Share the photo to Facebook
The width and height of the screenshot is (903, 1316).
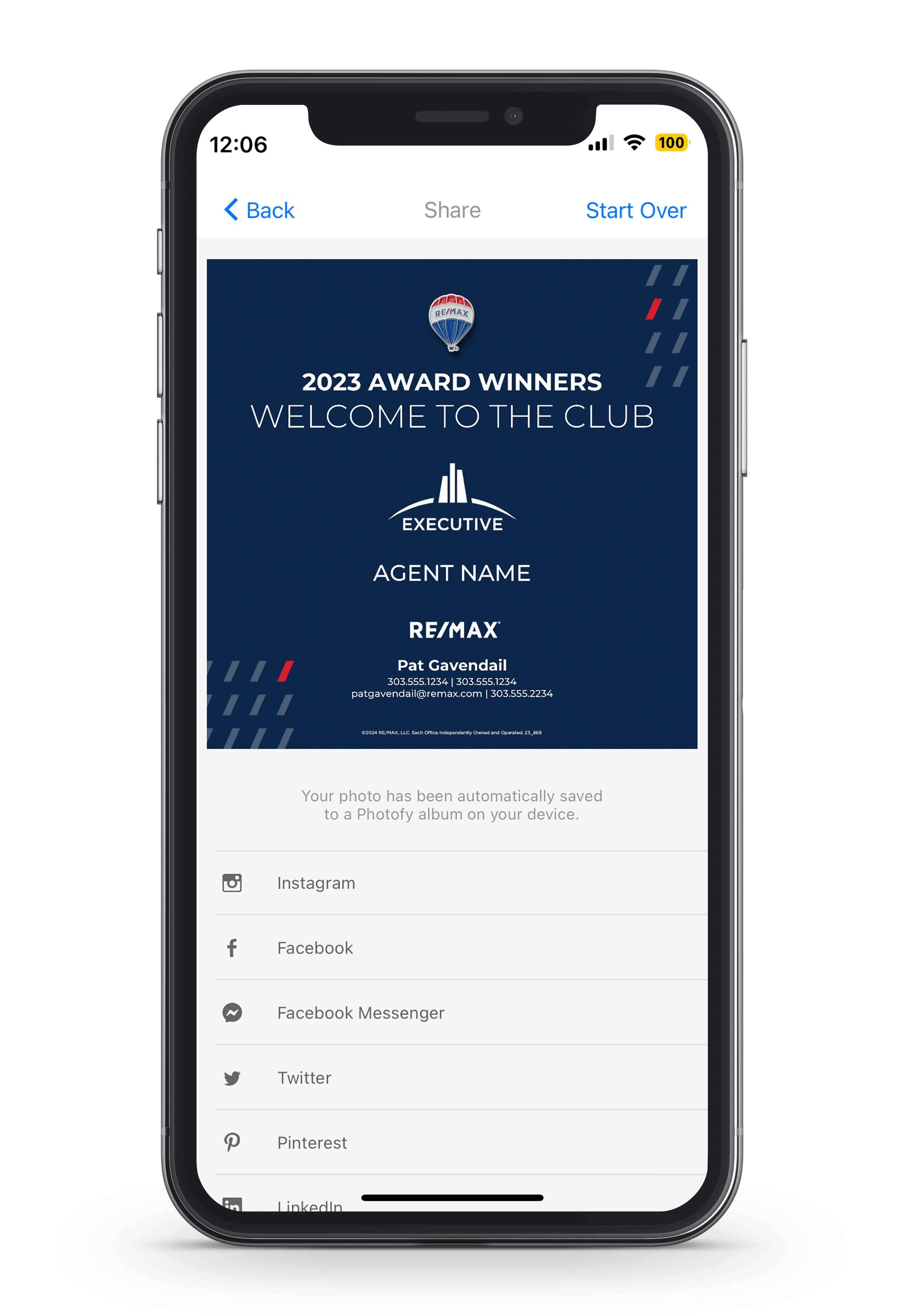[314, 948]
